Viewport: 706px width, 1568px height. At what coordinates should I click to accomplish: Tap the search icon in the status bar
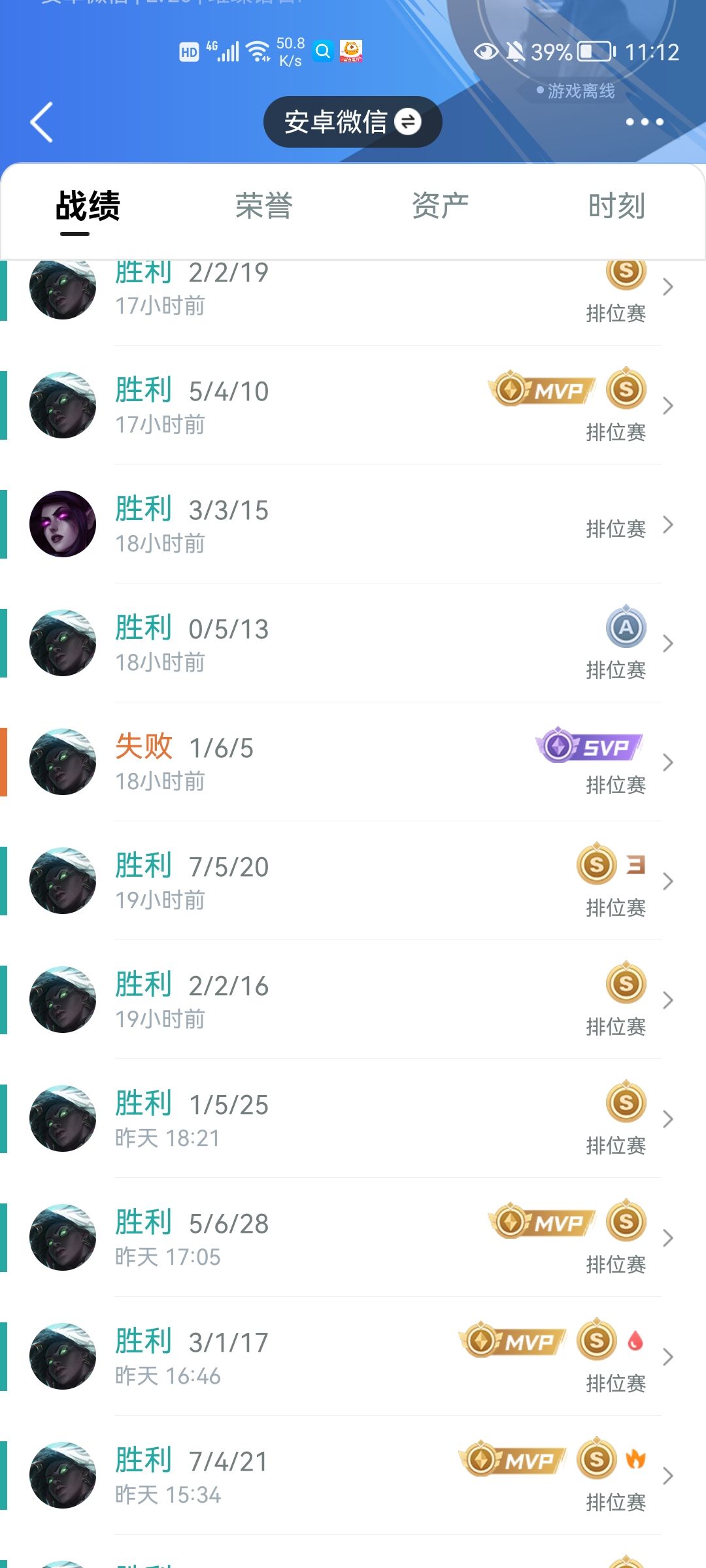[x=322, y=50]
